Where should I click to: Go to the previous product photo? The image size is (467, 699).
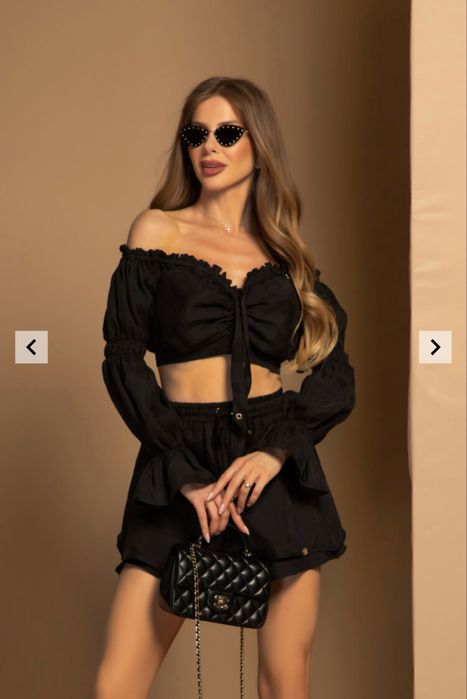point(31,347)
